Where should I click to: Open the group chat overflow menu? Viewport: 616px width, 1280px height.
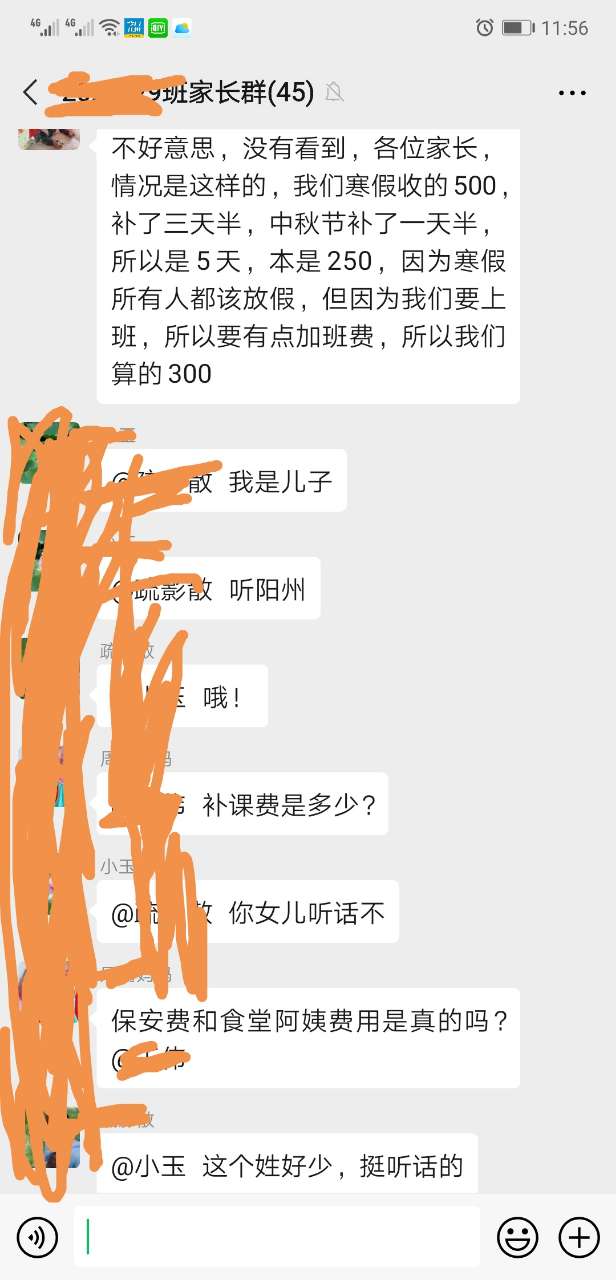pyautogui.click(x=572, y=93)
